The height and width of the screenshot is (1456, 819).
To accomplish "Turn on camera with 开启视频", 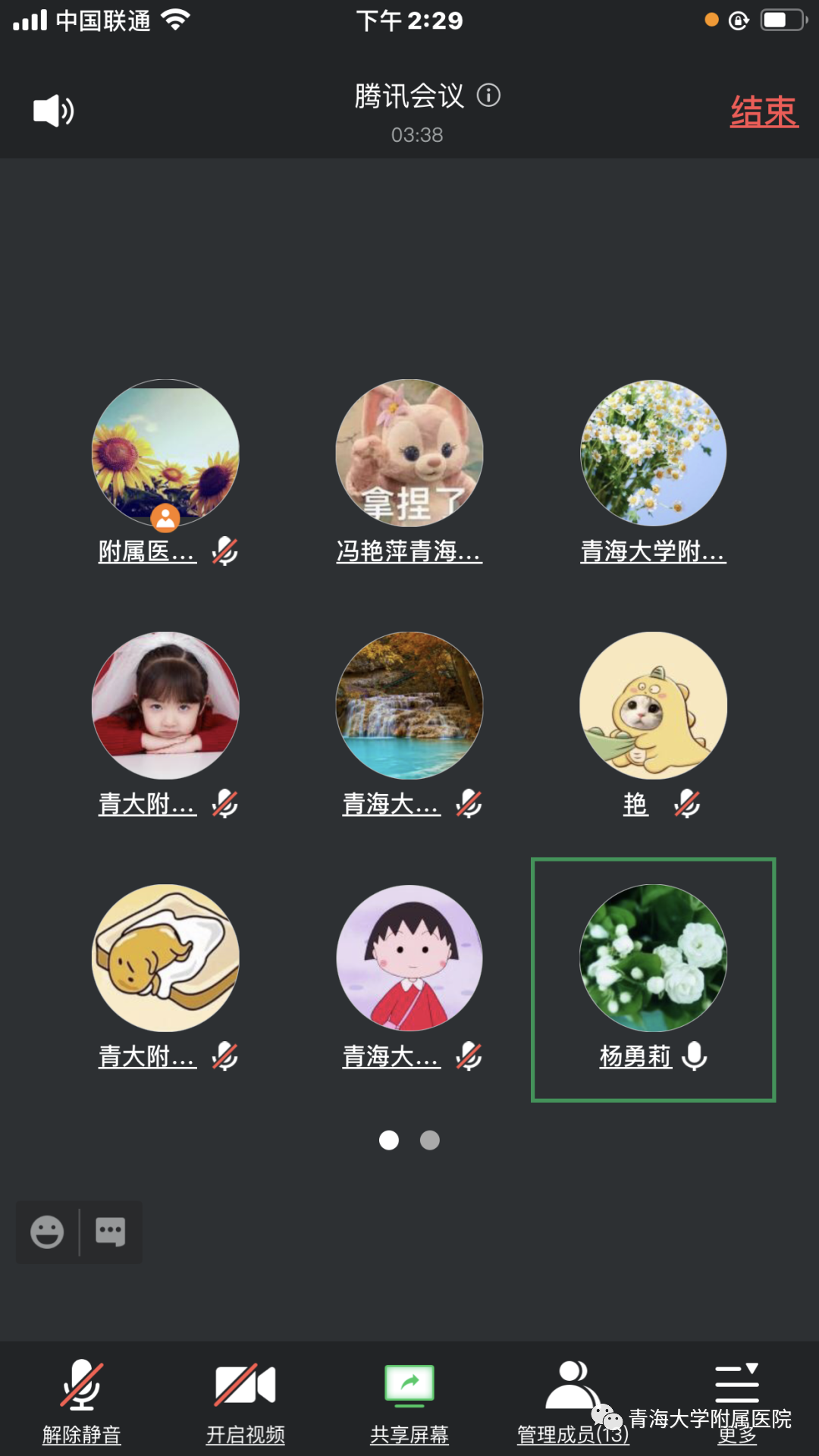I will click(245, 1401).
